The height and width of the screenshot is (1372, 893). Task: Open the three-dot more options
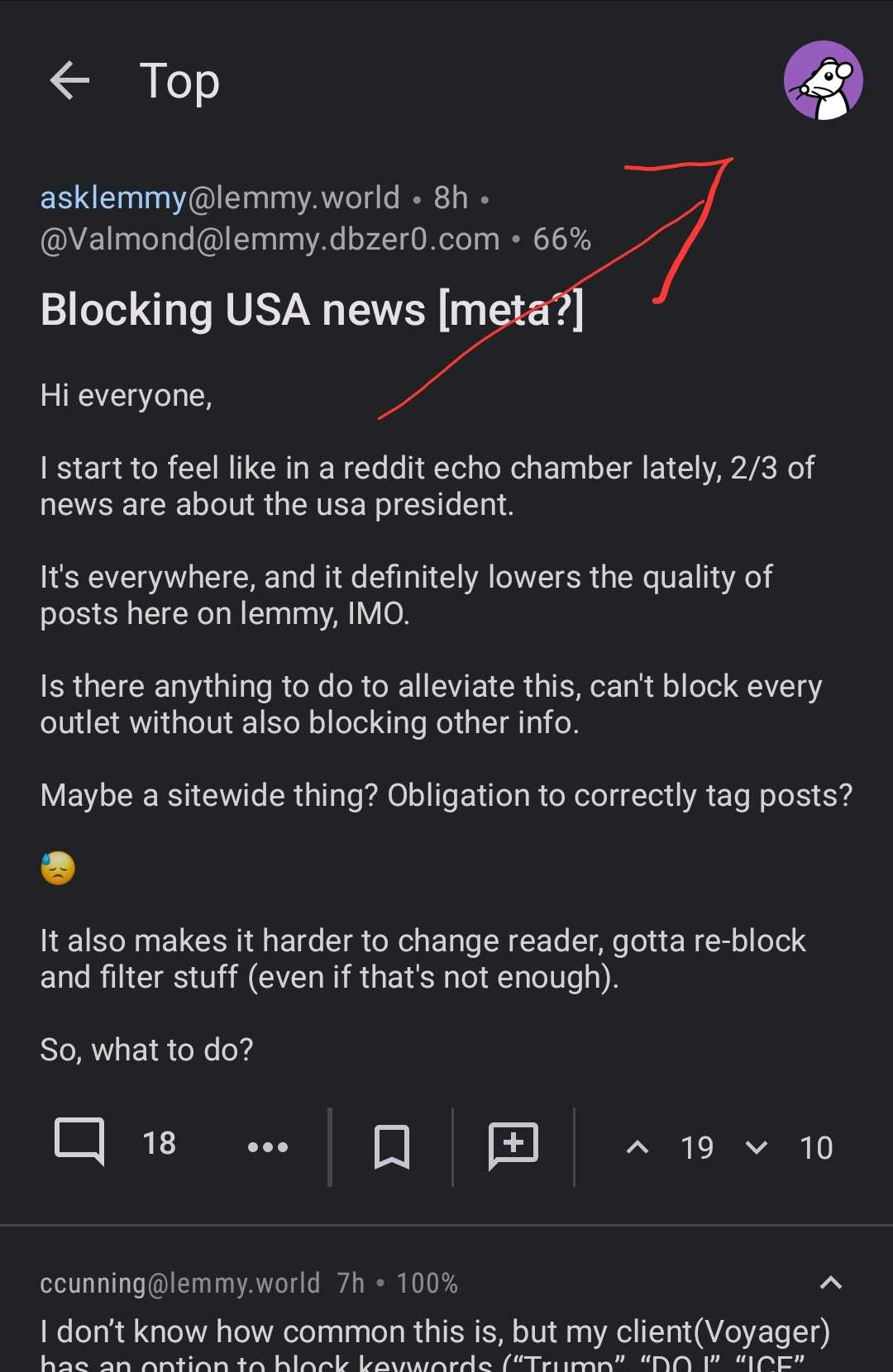tap(268, 1146)
